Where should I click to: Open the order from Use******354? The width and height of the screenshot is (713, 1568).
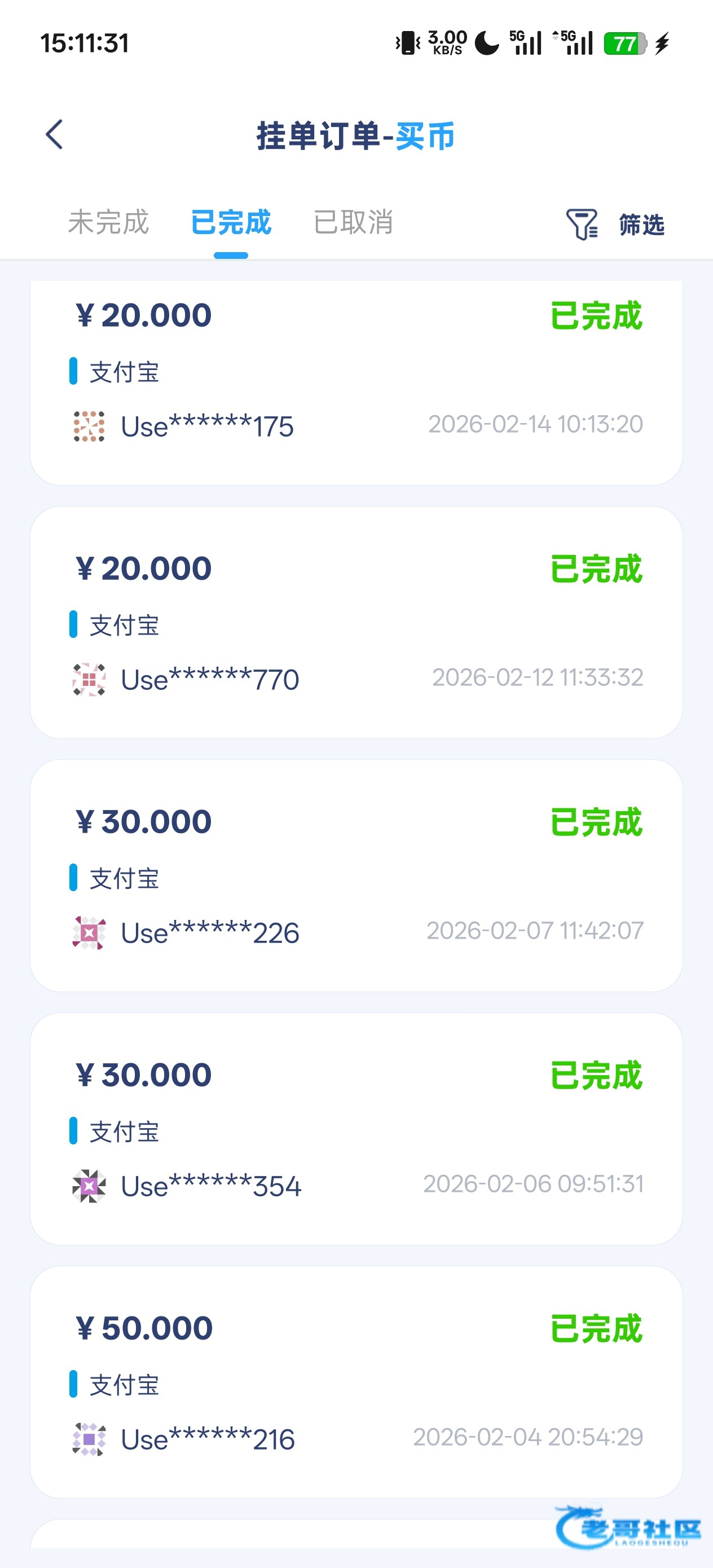pos(356,1129)
